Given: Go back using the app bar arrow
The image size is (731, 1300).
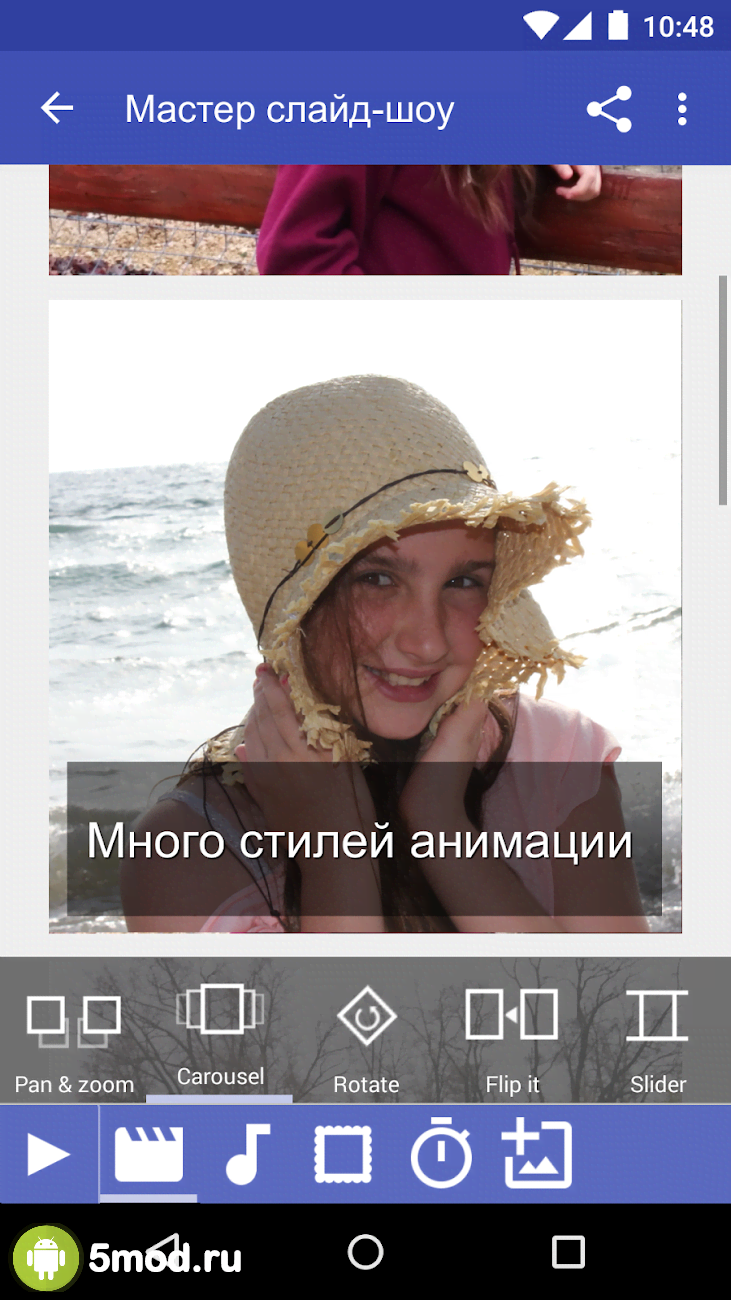Looking at the screenshot, I should [x=57, y=108].
